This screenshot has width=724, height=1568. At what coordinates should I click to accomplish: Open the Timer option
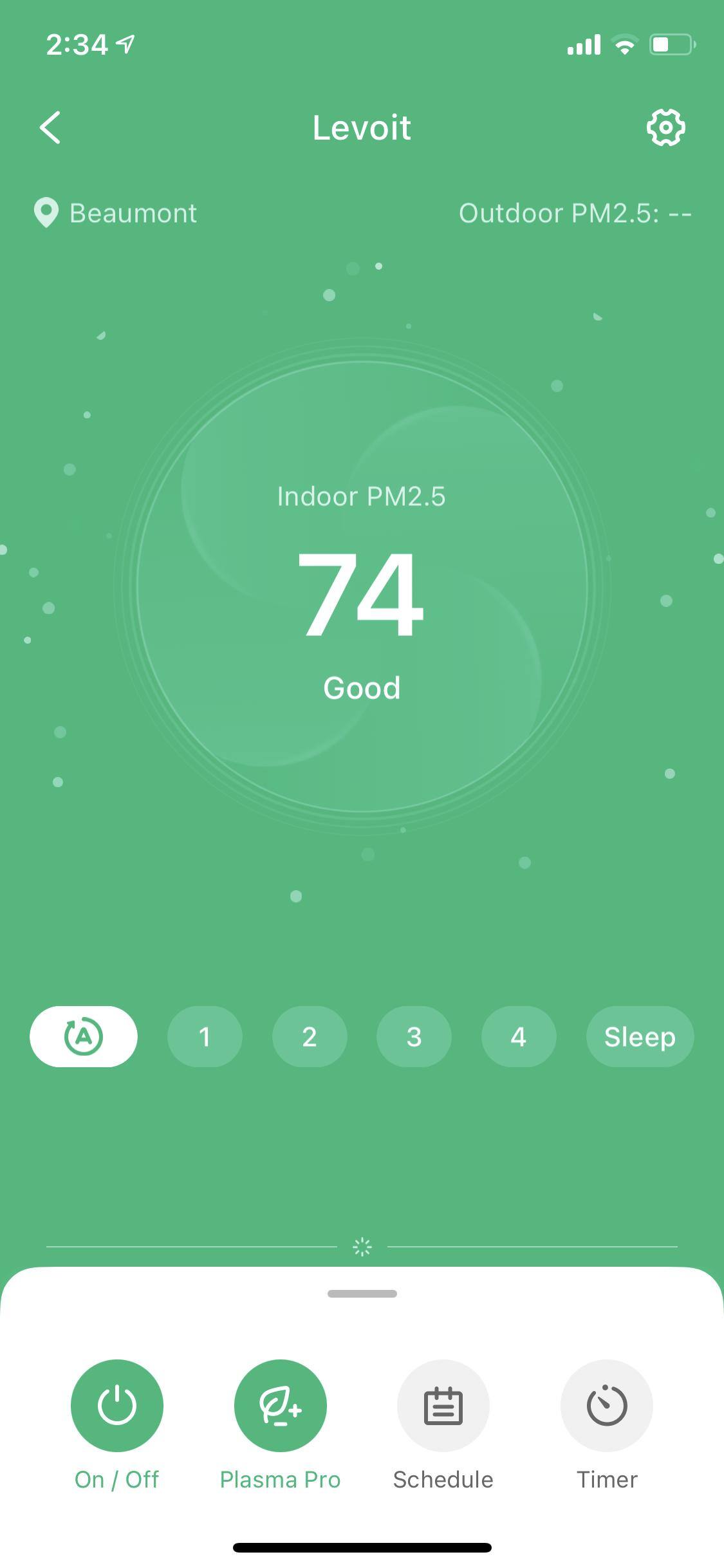(606, 1405)
